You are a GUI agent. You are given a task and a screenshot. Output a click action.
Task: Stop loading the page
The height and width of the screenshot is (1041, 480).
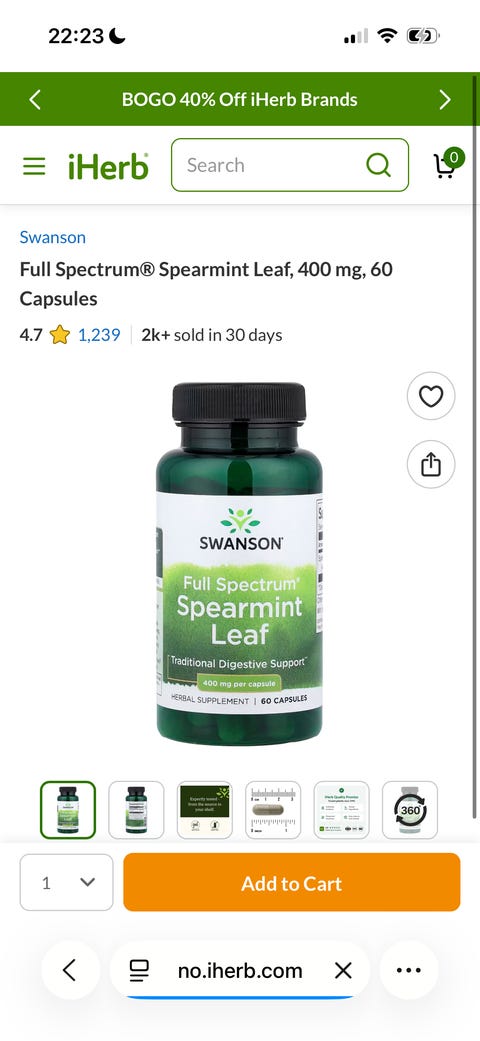click(343, 971)
